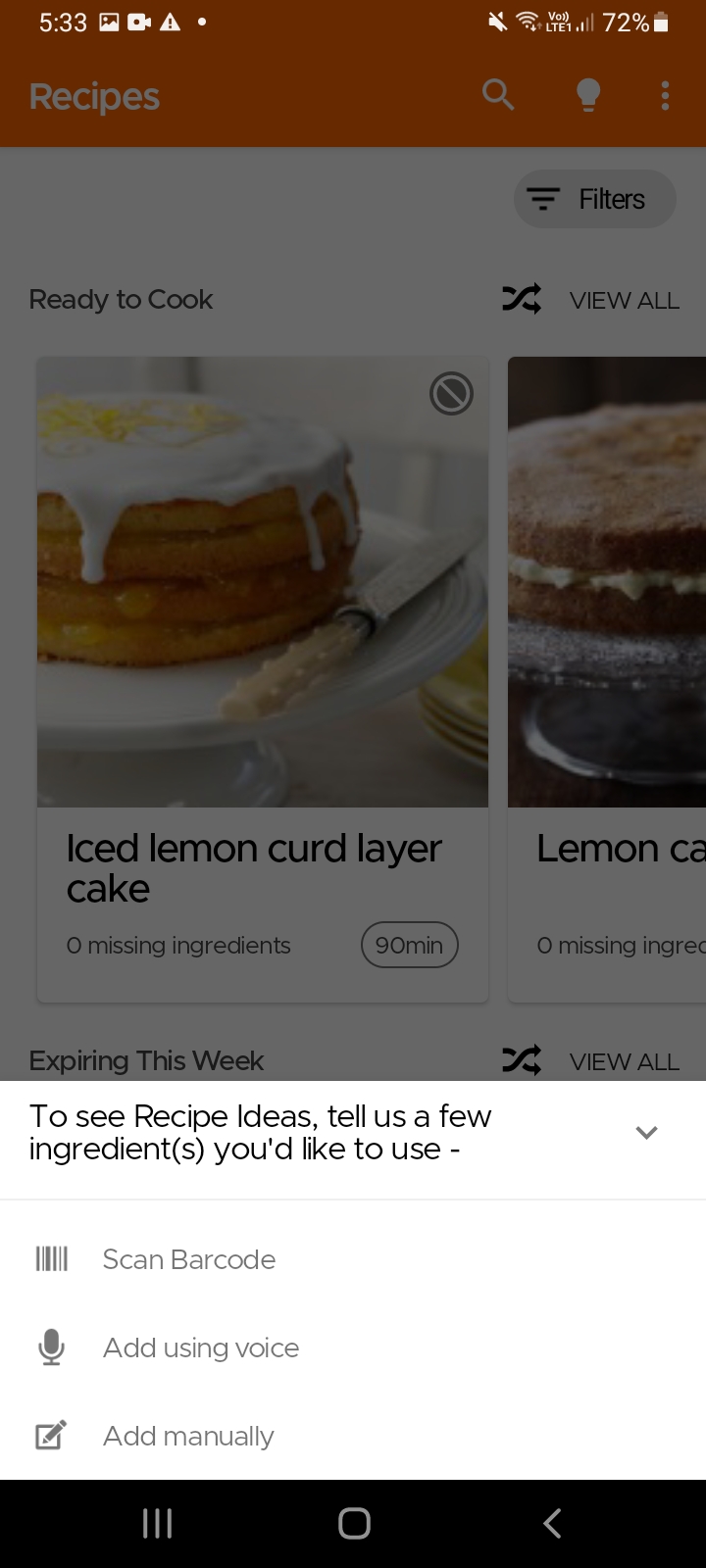706x1568 pixels.
Task: Choose Add using voice
Action: point(200,1347)
